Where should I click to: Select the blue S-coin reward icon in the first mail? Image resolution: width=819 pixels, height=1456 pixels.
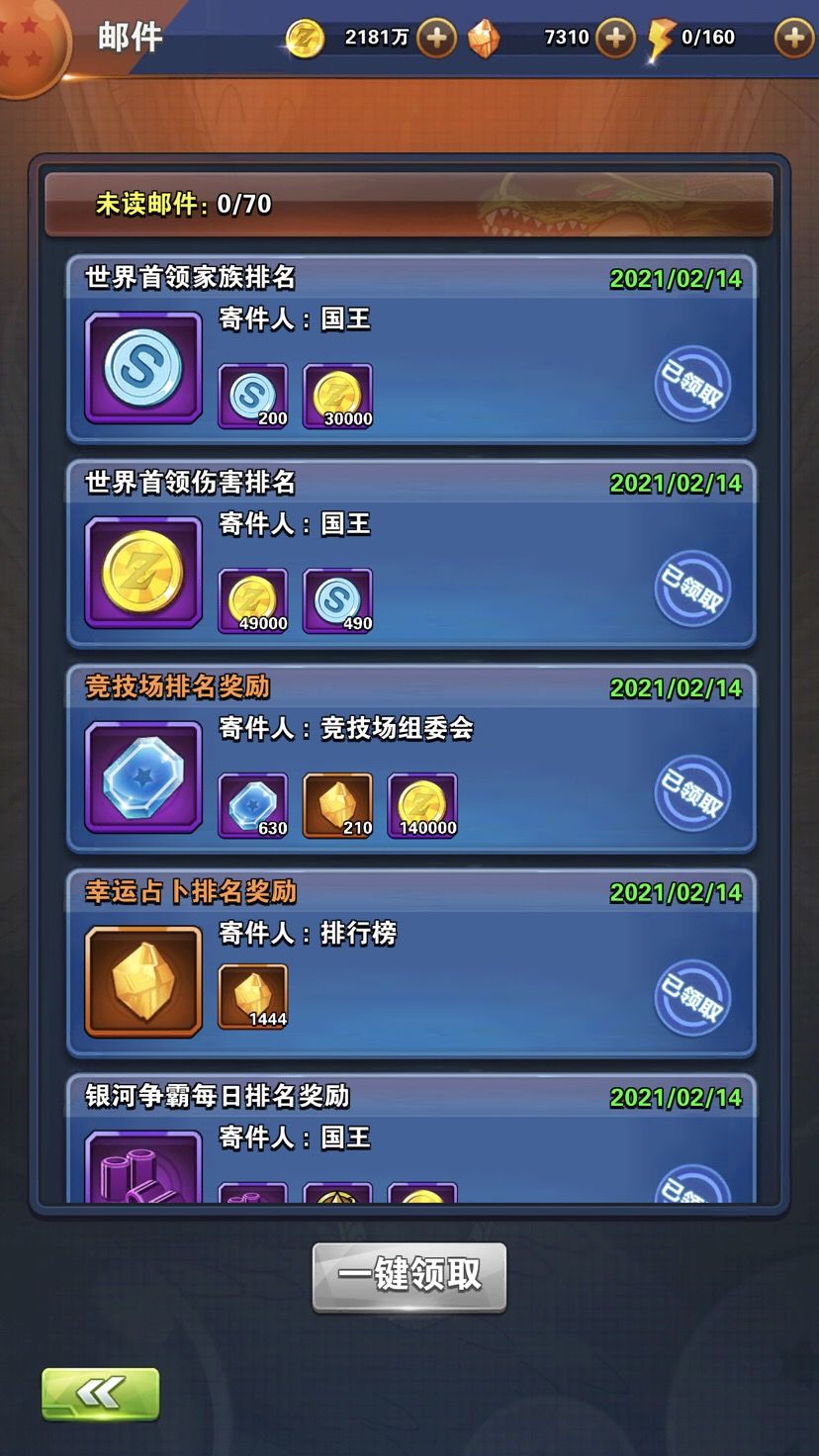[x=141, y=370]
